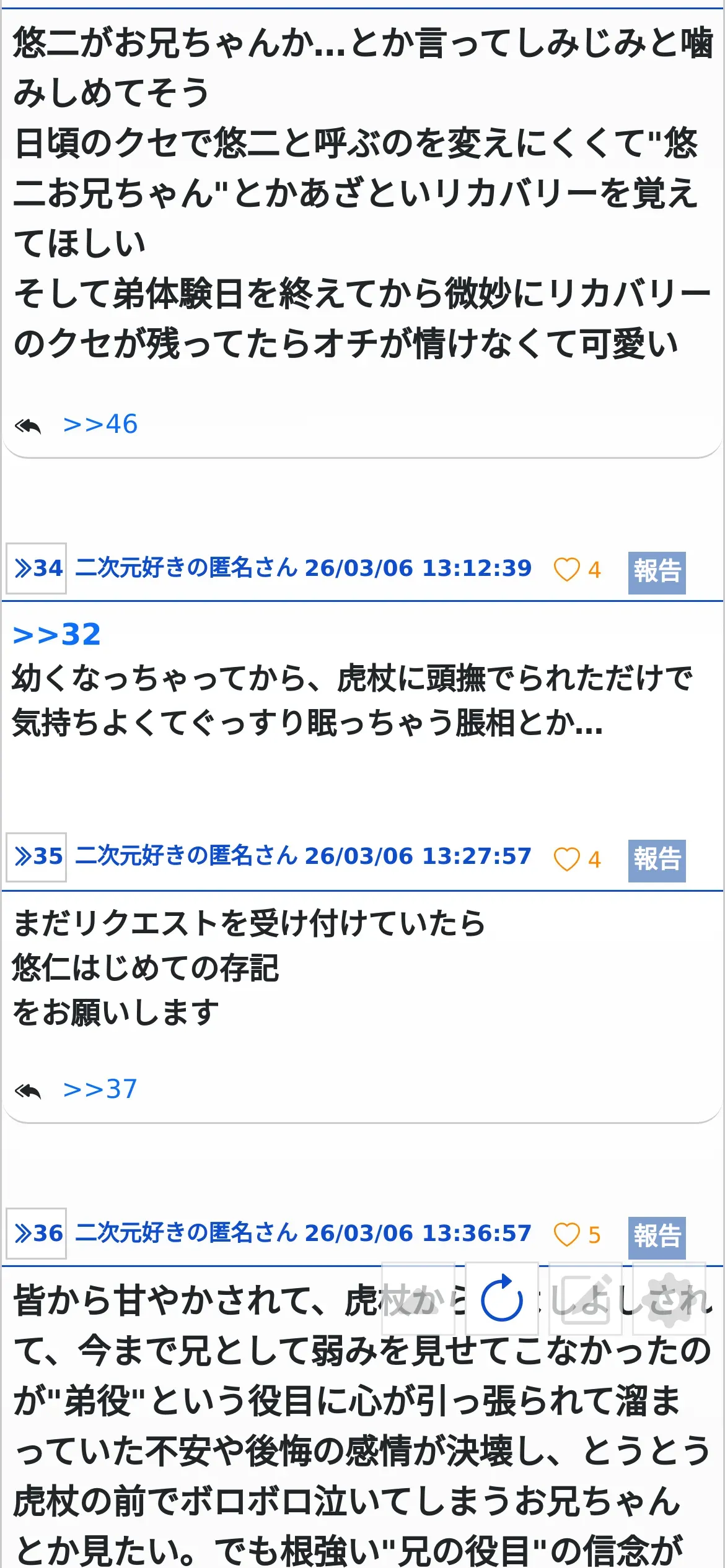Reload the thread with the refresh icon
Image resolution: width=725 pixels, height=1568 pixels.
pyautogui.click(x=501, y=1298)
